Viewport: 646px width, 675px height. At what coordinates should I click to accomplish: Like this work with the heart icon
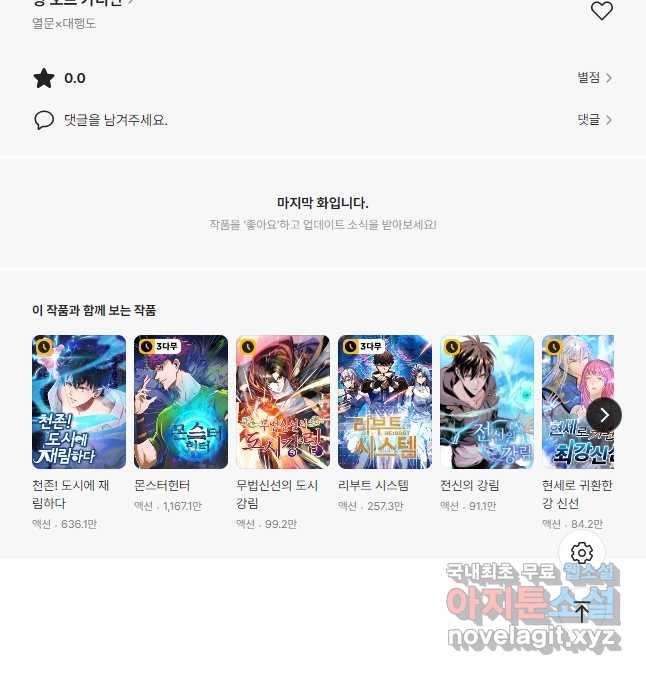[601, 11]
